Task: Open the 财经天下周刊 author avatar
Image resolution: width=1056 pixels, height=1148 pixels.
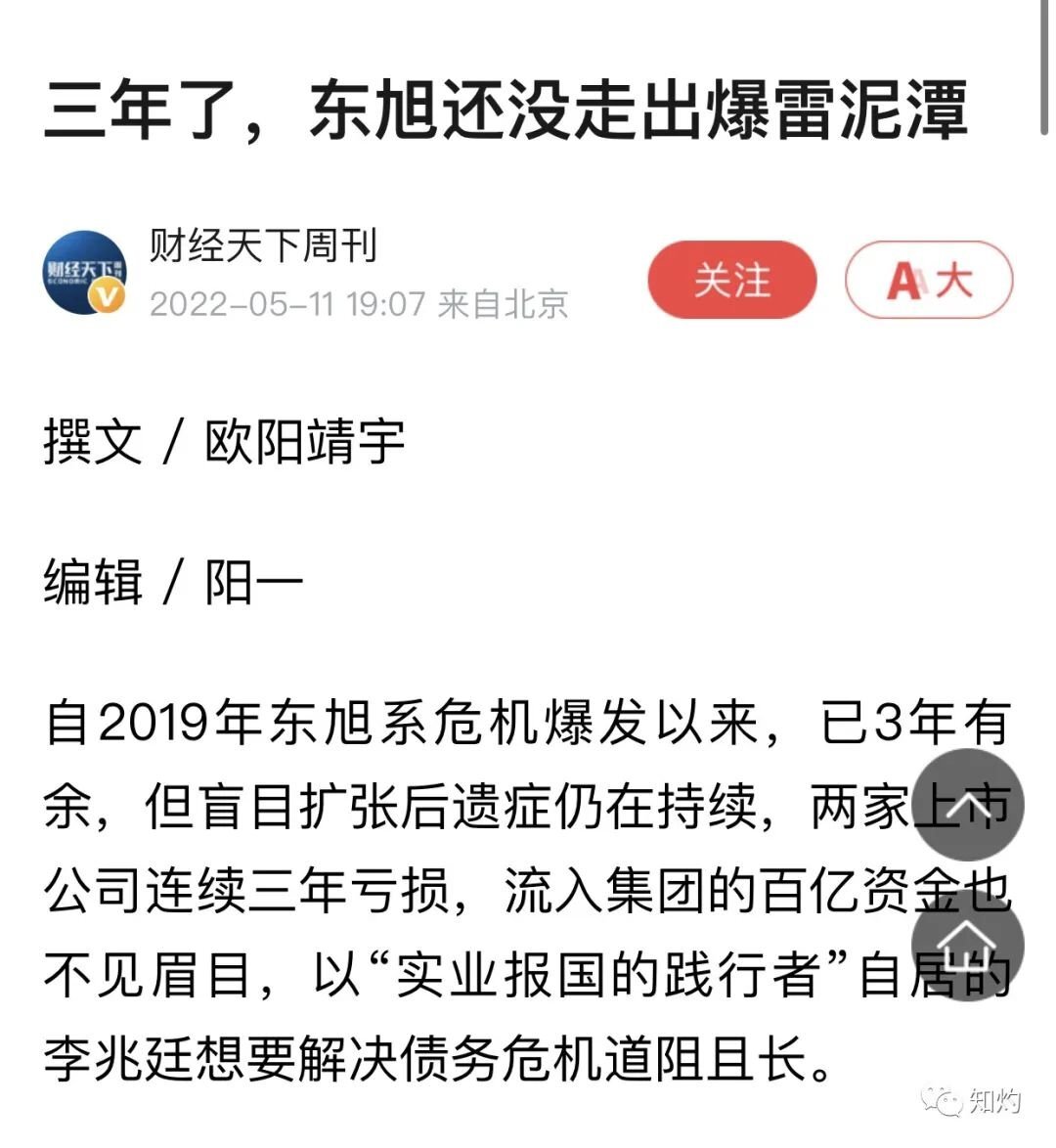Action: click(86, 273)
